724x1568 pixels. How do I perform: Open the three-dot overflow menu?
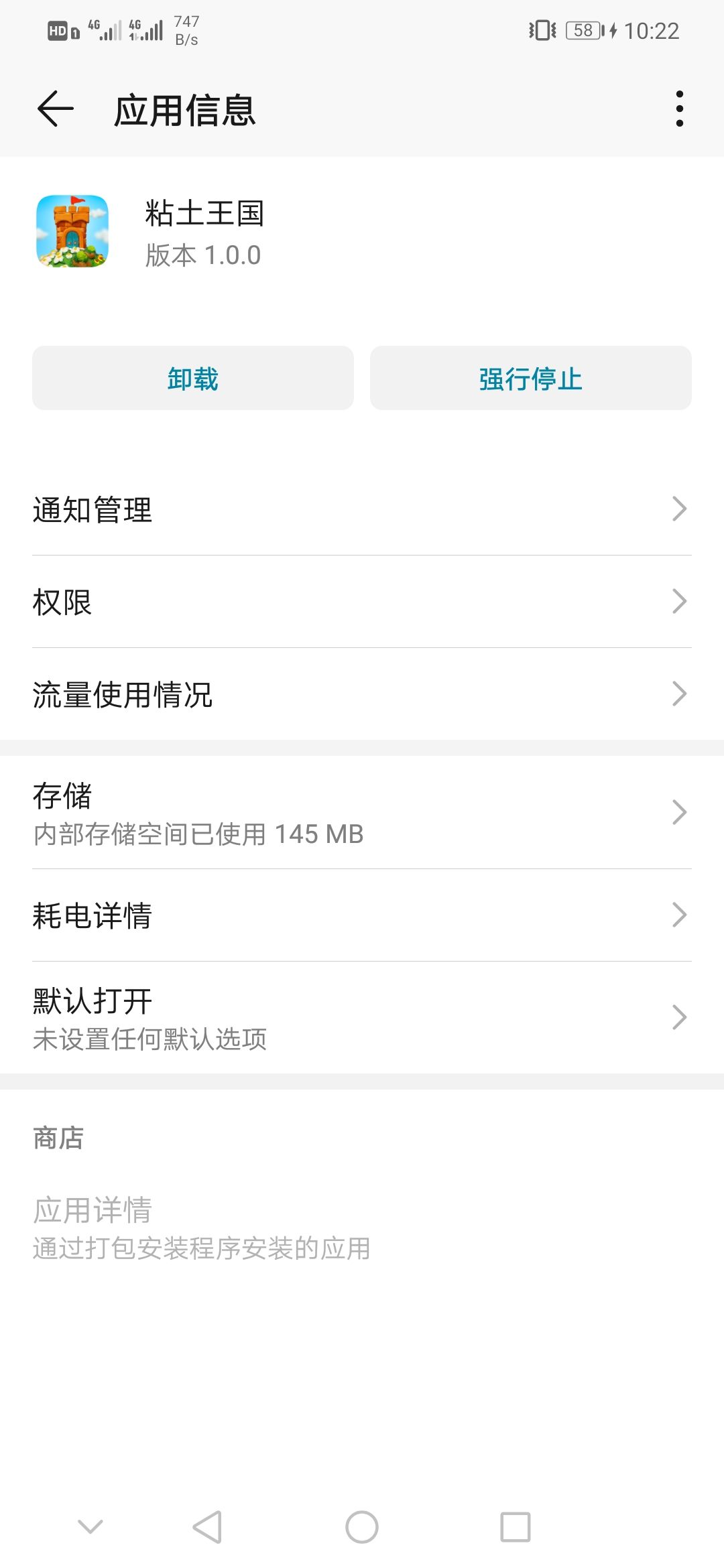pos(679,109)
